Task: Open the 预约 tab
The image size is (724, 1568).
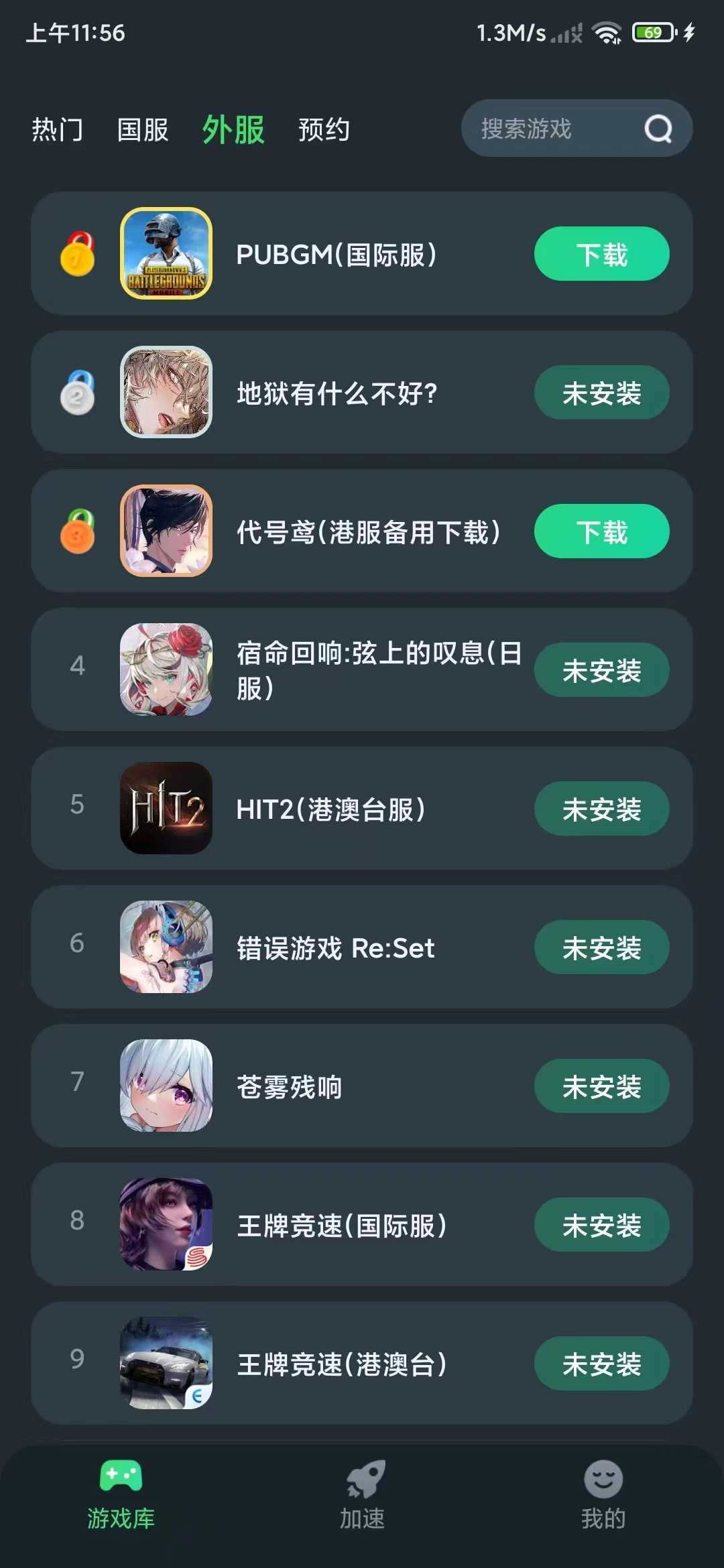Action: click(324, 129)
